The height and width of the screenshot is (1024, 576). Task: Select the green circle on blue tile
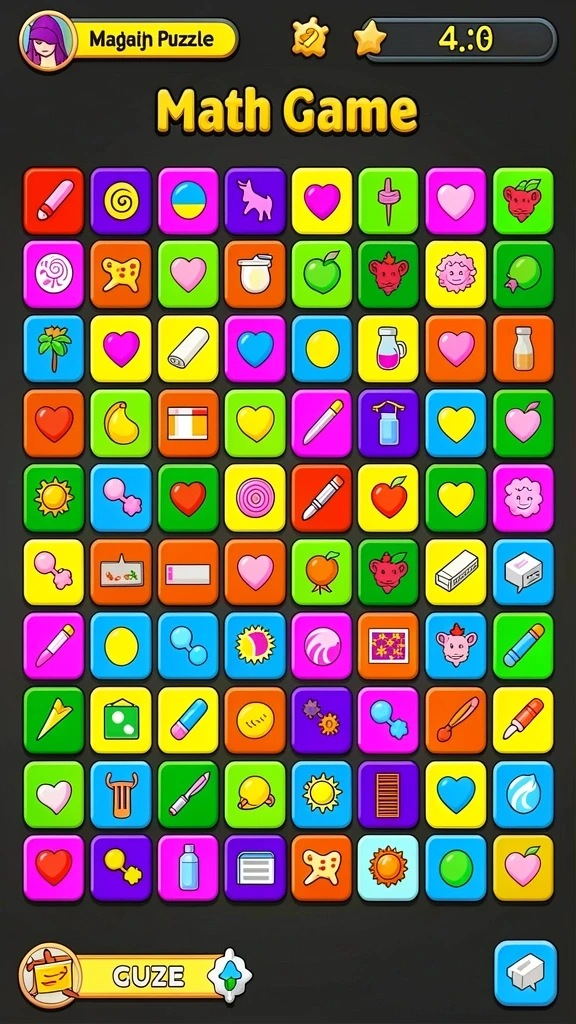click(456, 868)
